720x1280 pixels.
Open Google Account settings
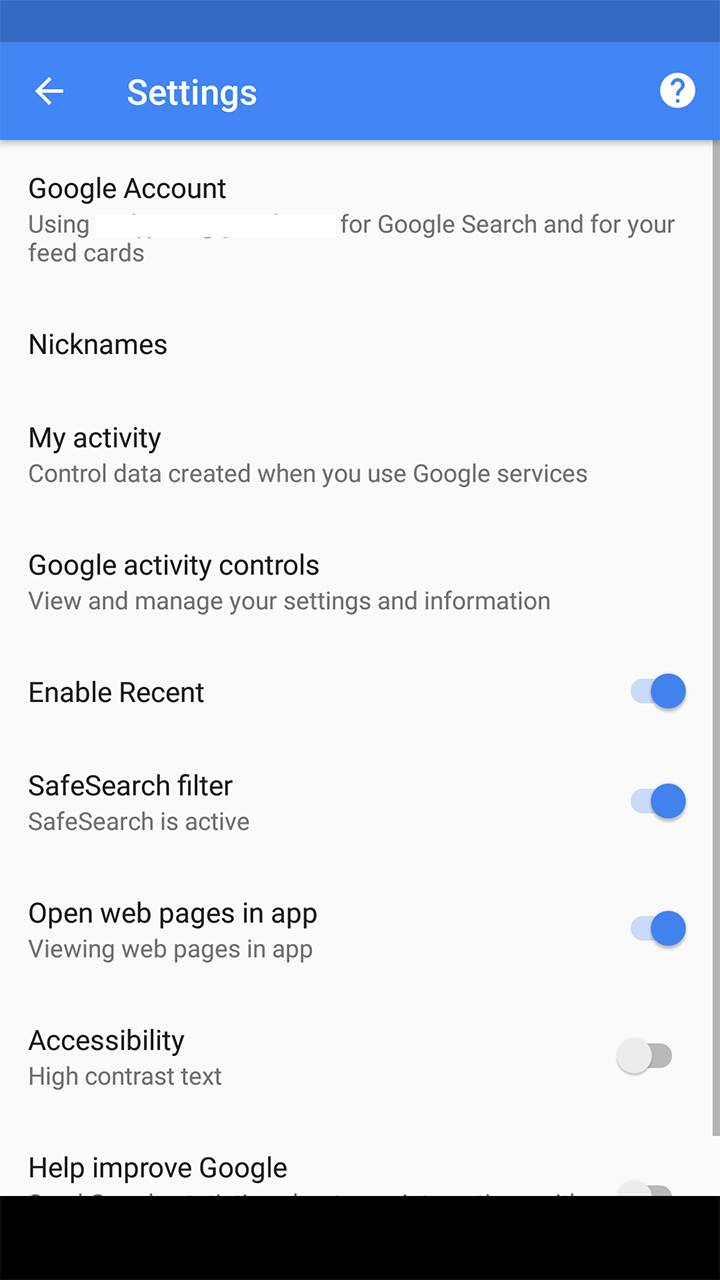tap(127, 188)
